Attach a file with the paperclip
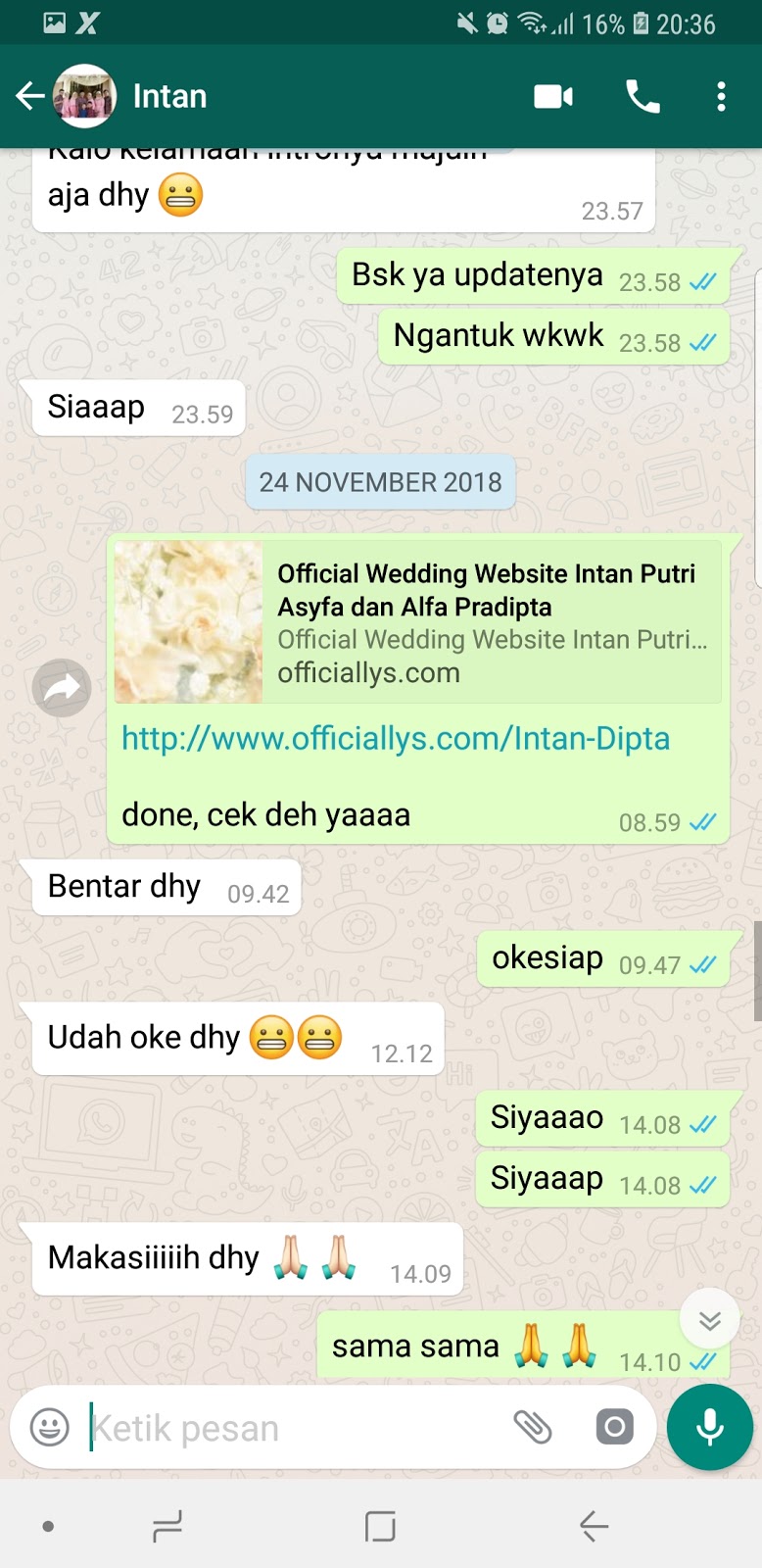Screen dimensions: 762x1568 pos(534,1427)
